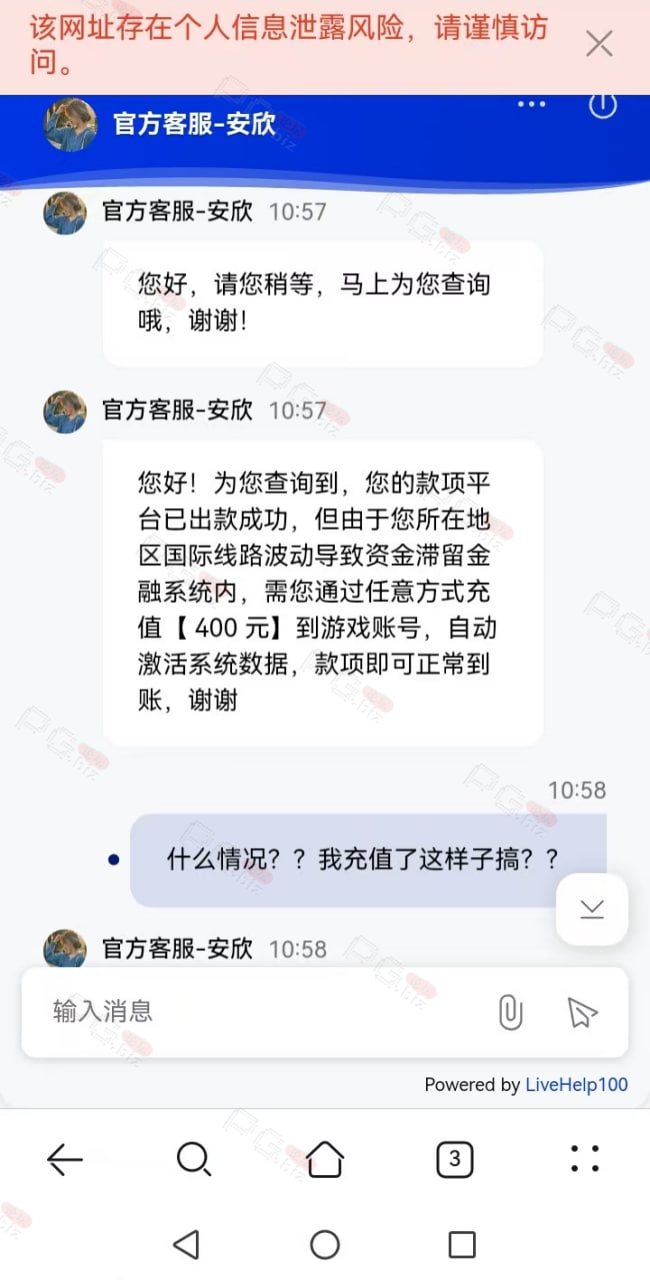650x1280 pixels.
Task: Open the three-dot menu in chat header
Action: [x=531, y=104]
